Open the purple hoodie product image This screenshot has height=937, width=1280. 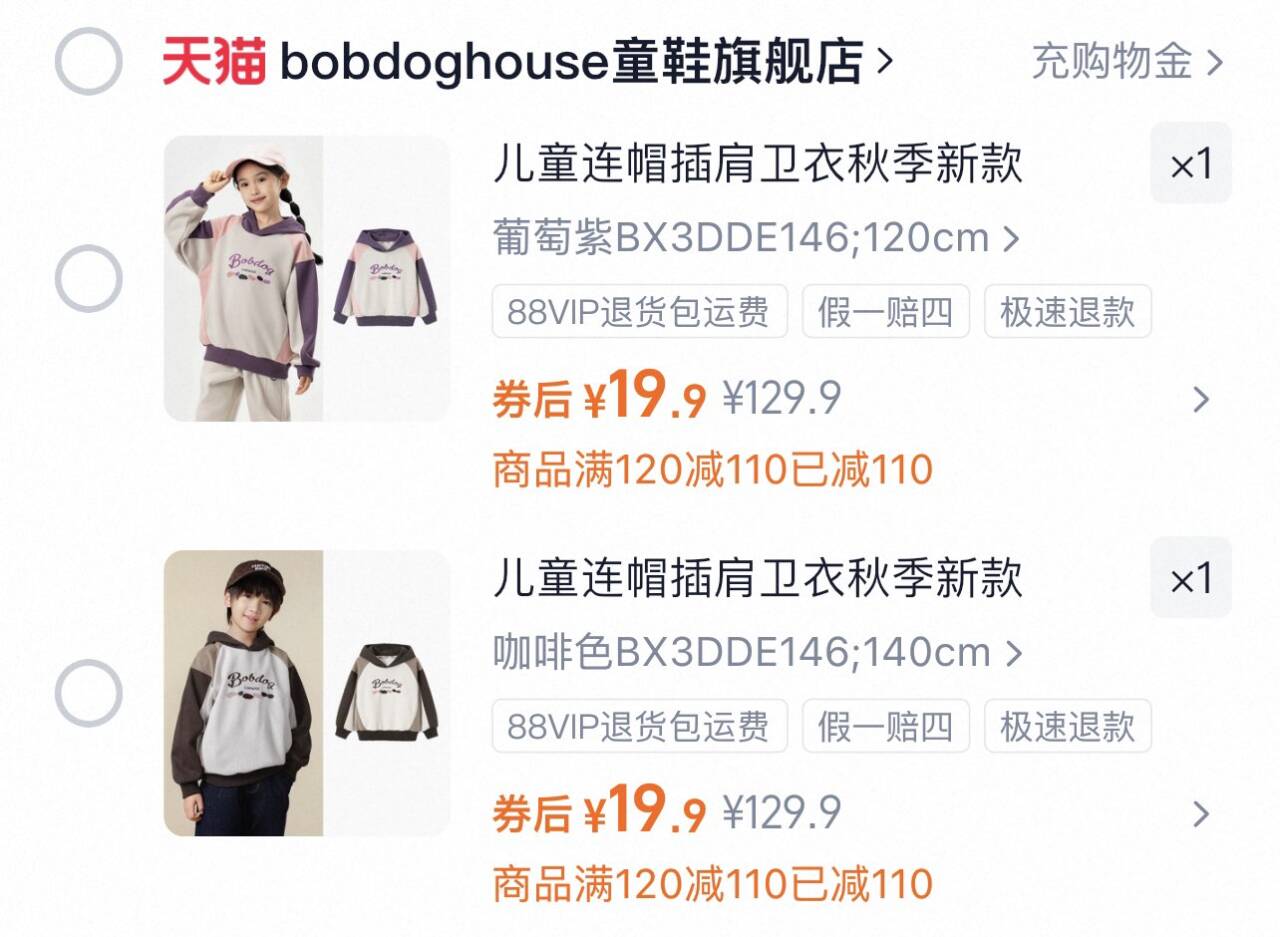pos(307,278)
